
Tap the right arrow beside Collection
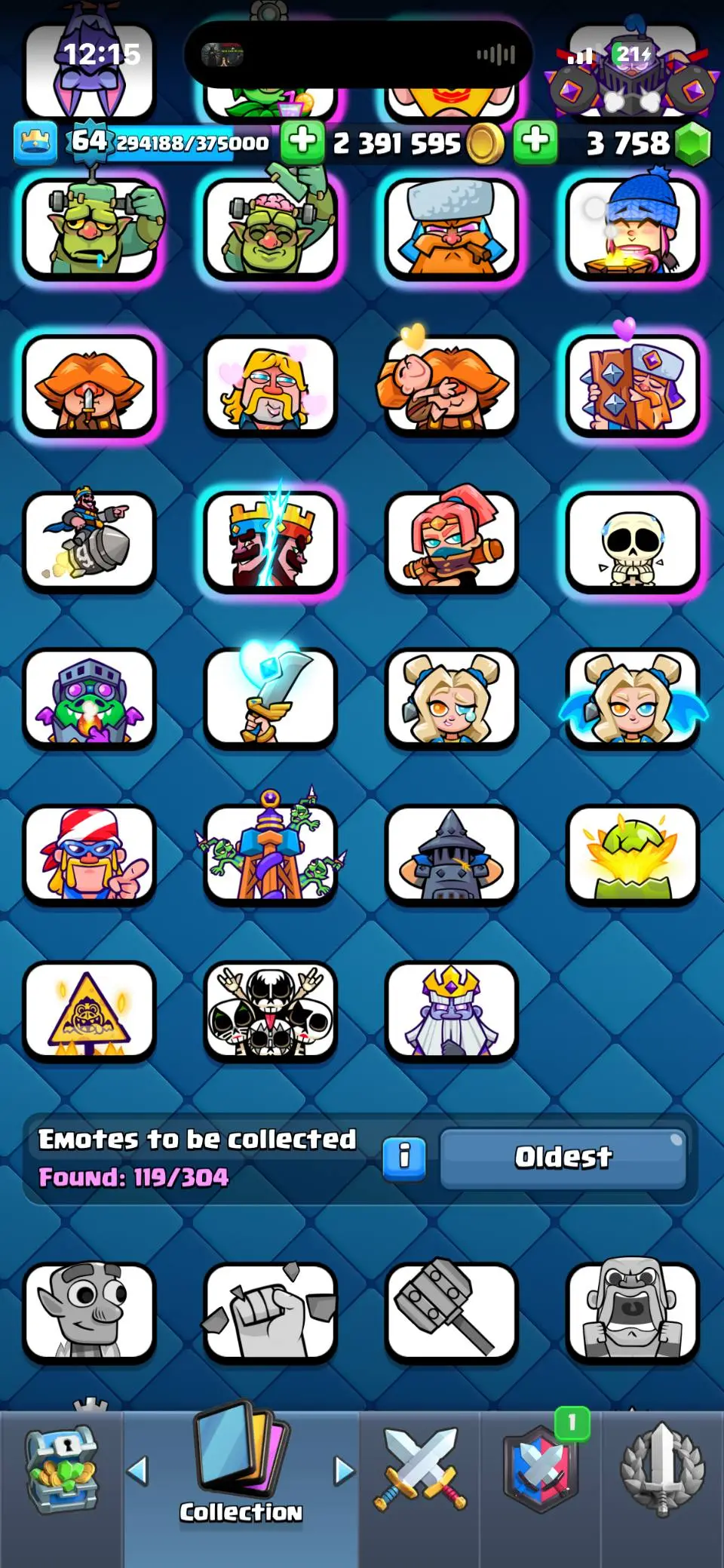pyautogui.click(x=344, y=1471)
